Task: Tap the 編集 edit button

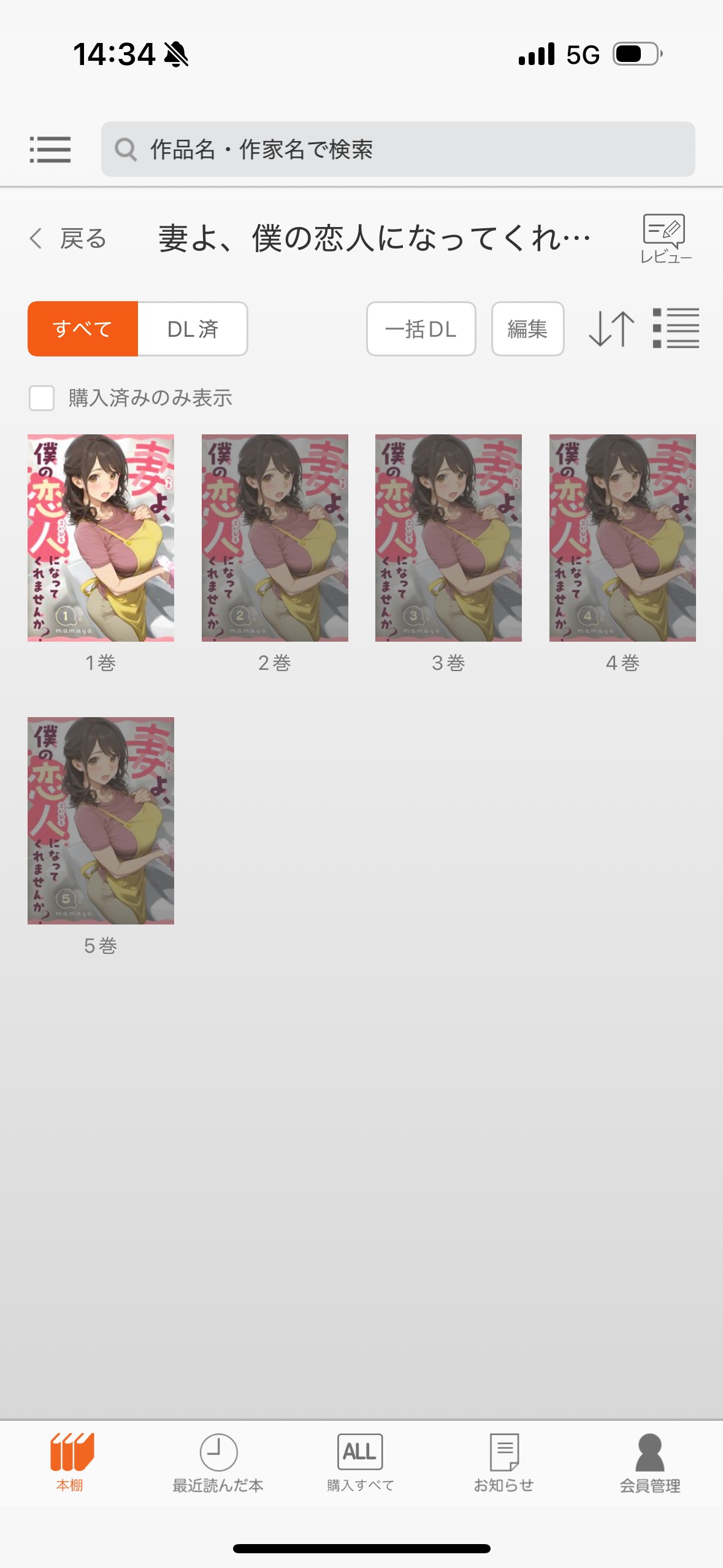Action: (527, 329)
